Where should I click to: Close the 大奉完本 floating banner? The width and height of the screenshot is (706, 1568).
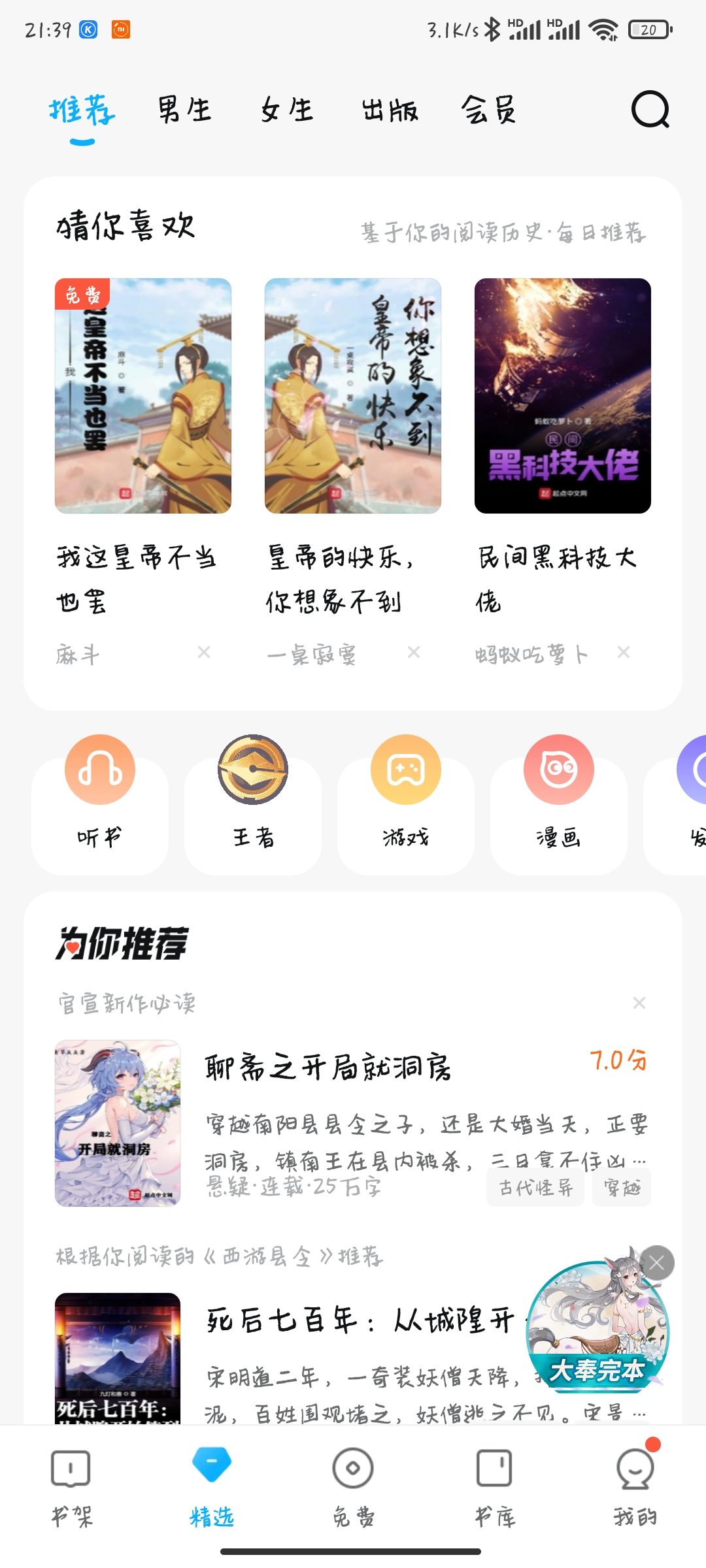657,1263
